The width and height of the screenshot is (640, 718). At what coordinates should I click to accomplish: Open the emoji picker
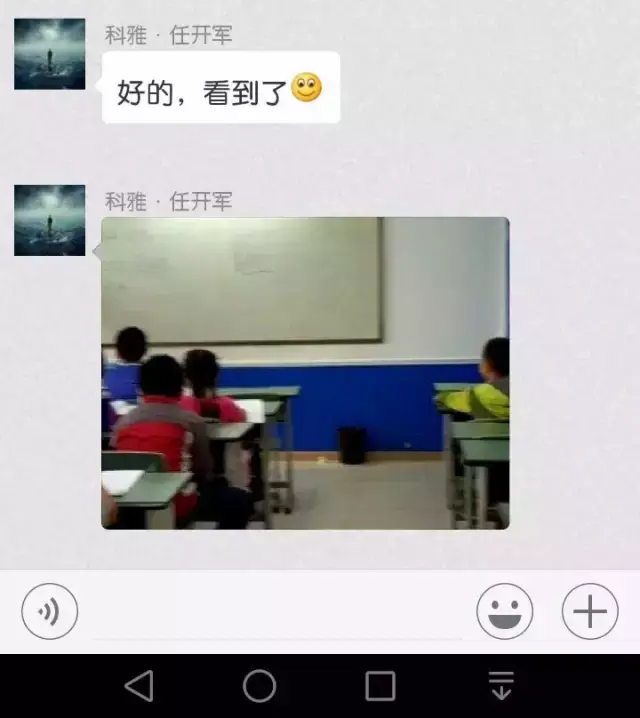click(504, 611)
